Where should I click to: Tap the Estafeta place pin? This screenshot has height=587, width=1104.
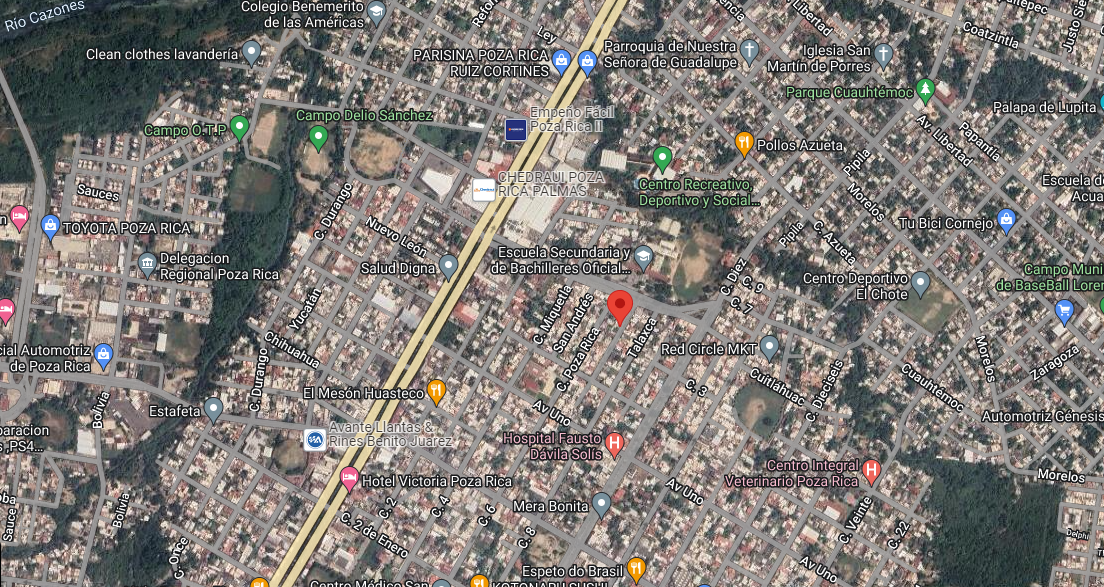tap(213, 408)
